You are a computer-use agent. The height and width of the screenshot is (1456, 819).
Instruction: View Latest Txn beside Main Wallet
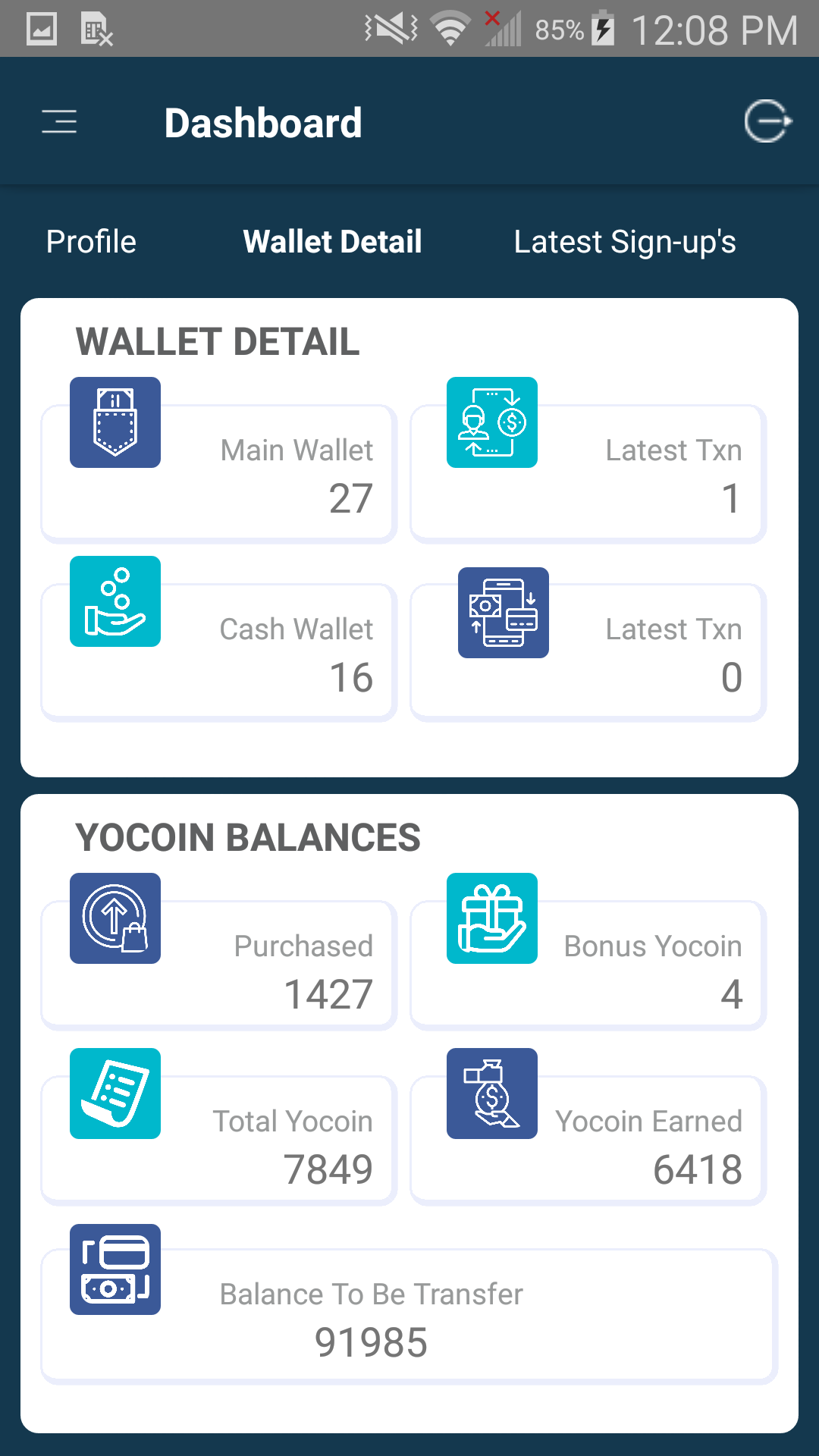pos(588,474)
